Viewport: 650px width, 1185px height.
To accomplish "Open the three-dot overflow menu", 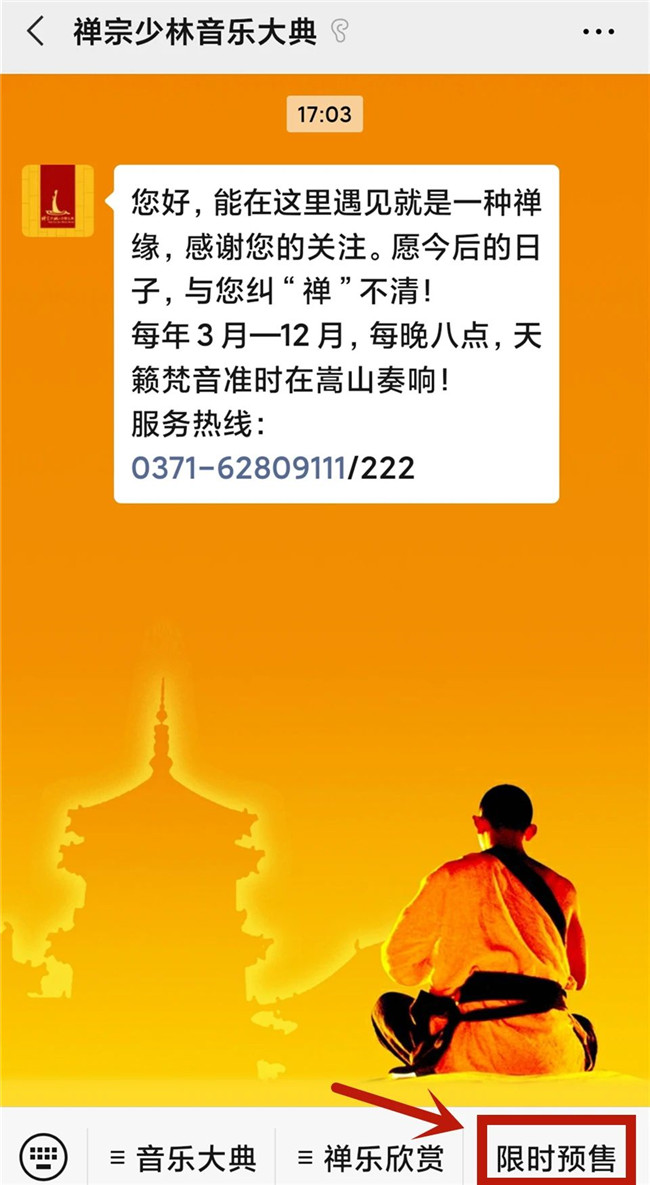I will click(598, 33).
